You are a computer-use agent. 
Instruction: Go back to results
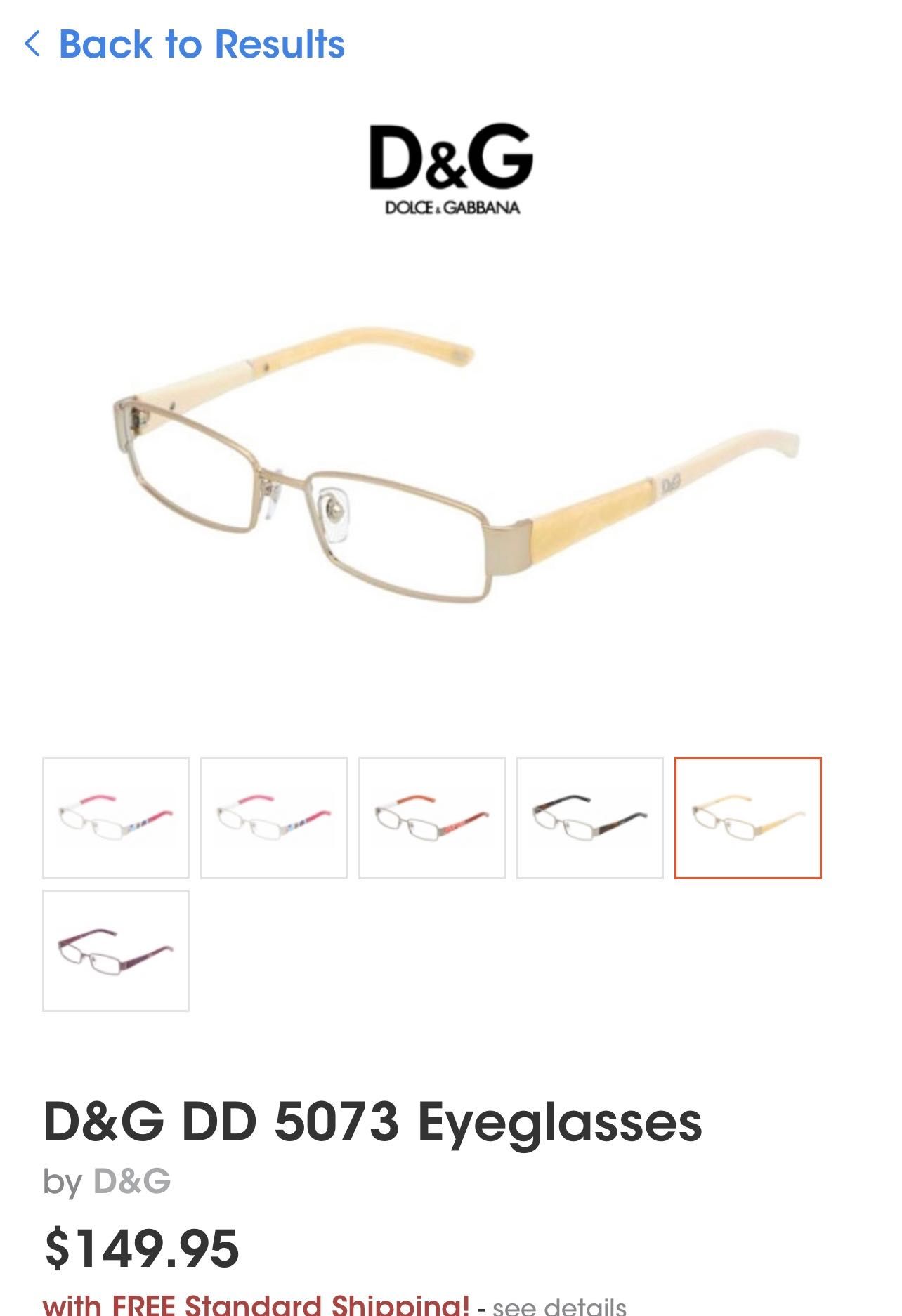[185, 44]
